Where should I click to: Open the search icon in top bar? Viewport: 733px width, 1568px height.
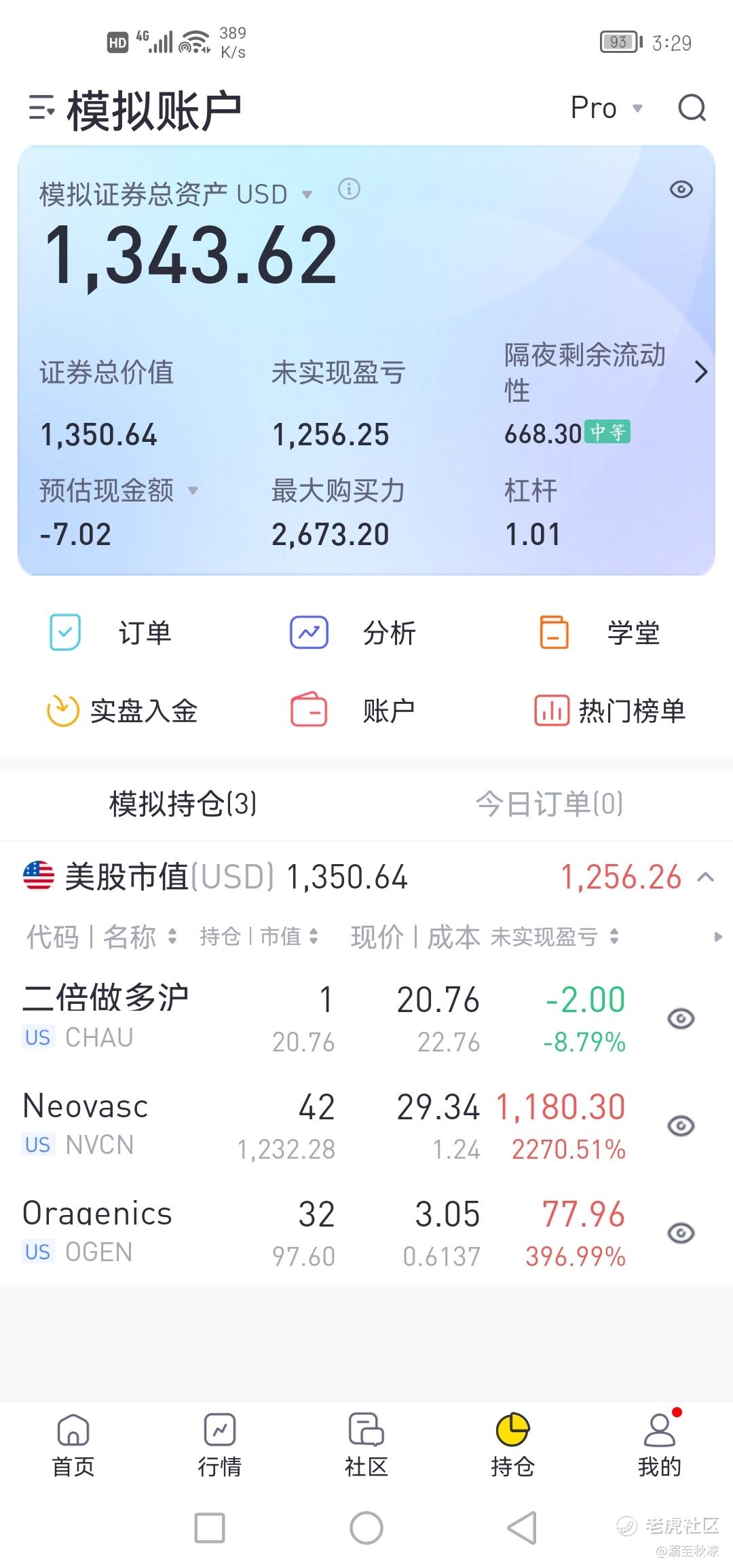[692, 108]
